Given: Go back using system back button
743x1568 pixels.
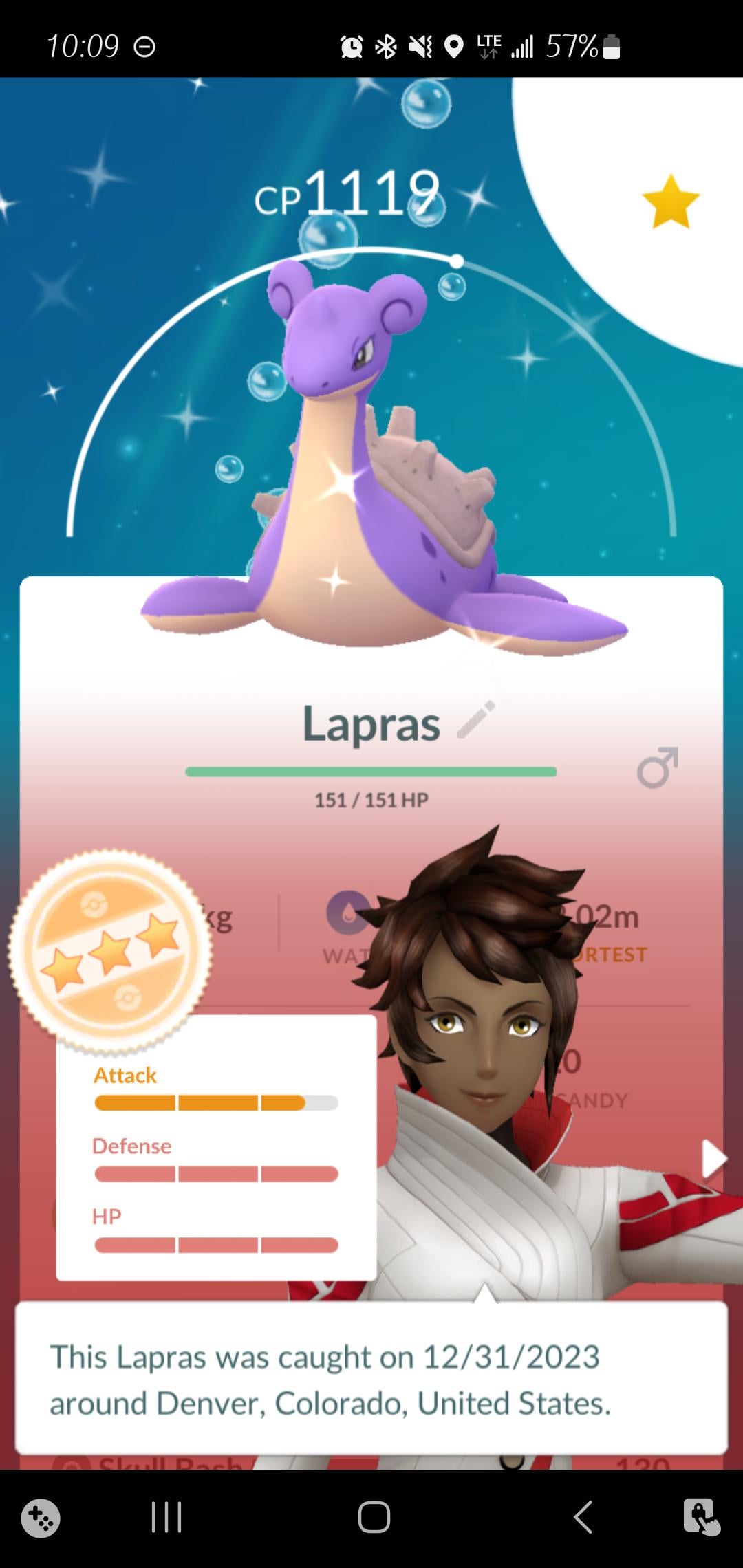Looking at the screenshot, I should [x=583, y=1517].
